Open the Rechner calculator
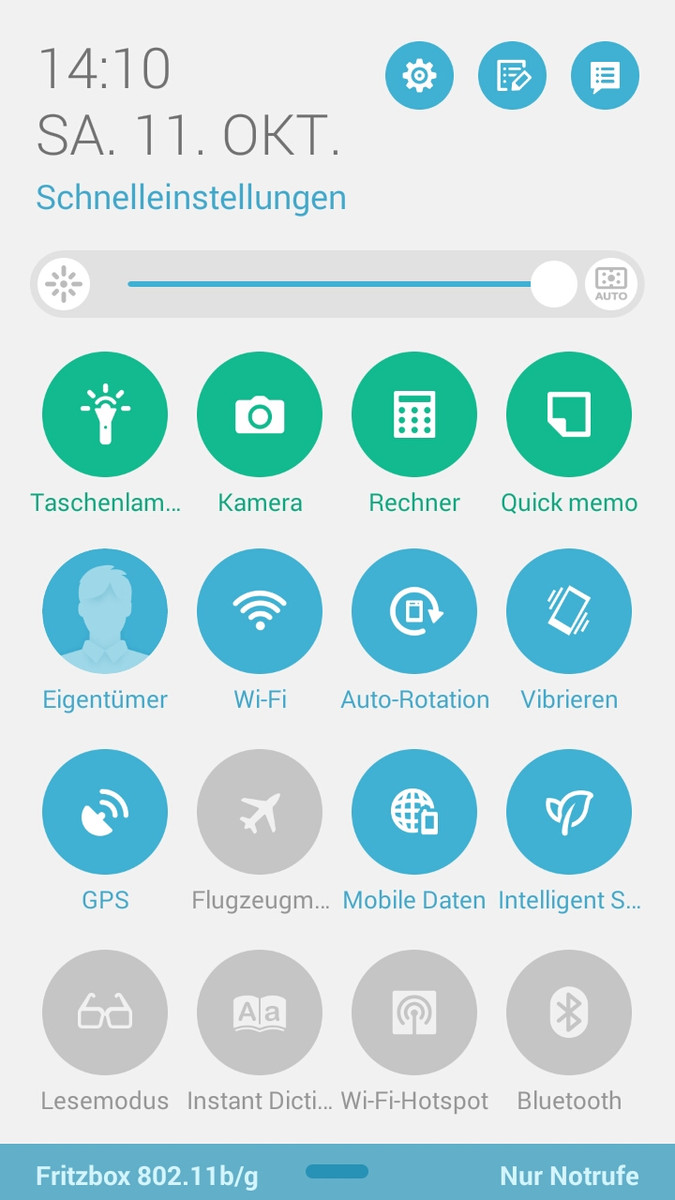 (x=415, y=414)
